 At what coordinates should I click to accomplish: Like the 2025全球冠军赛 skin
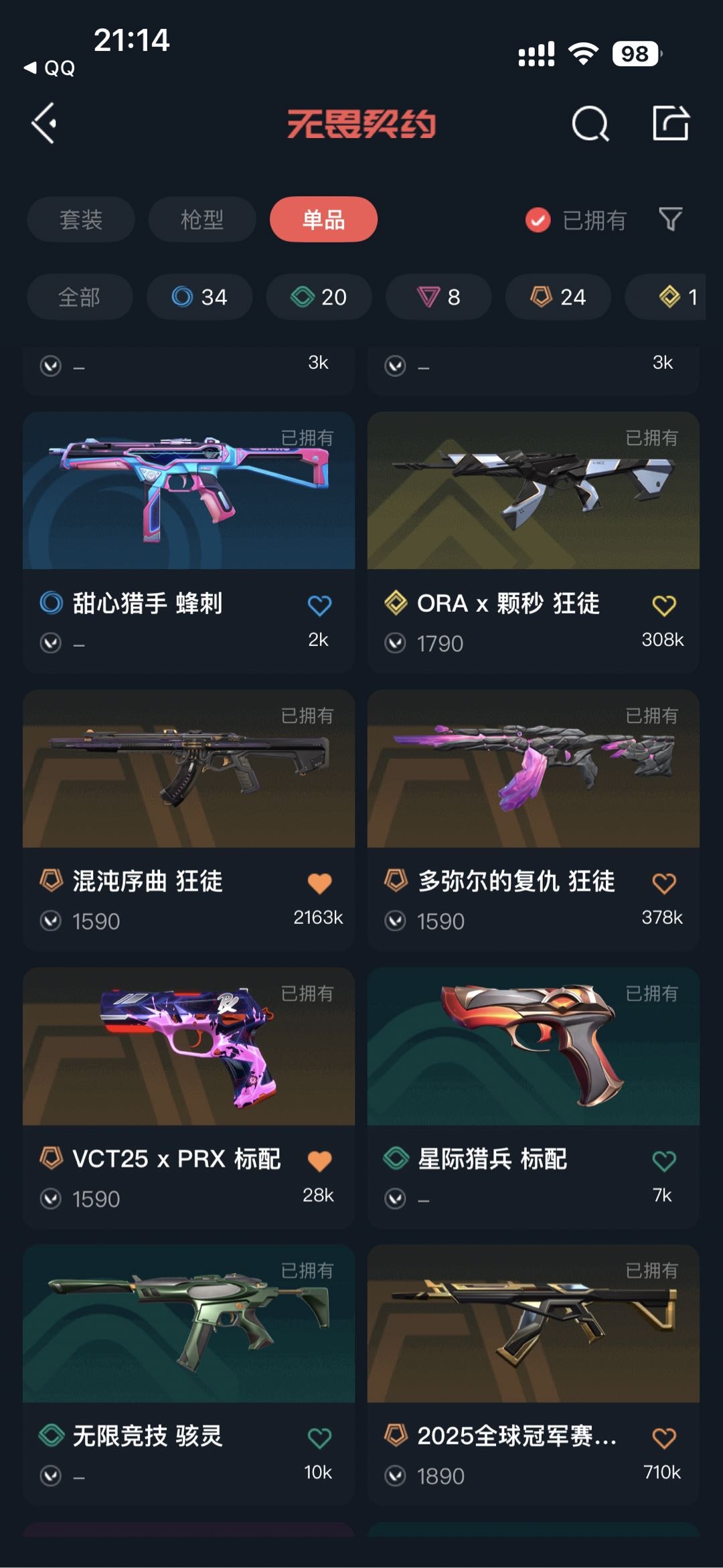(x=664, y=1438)
